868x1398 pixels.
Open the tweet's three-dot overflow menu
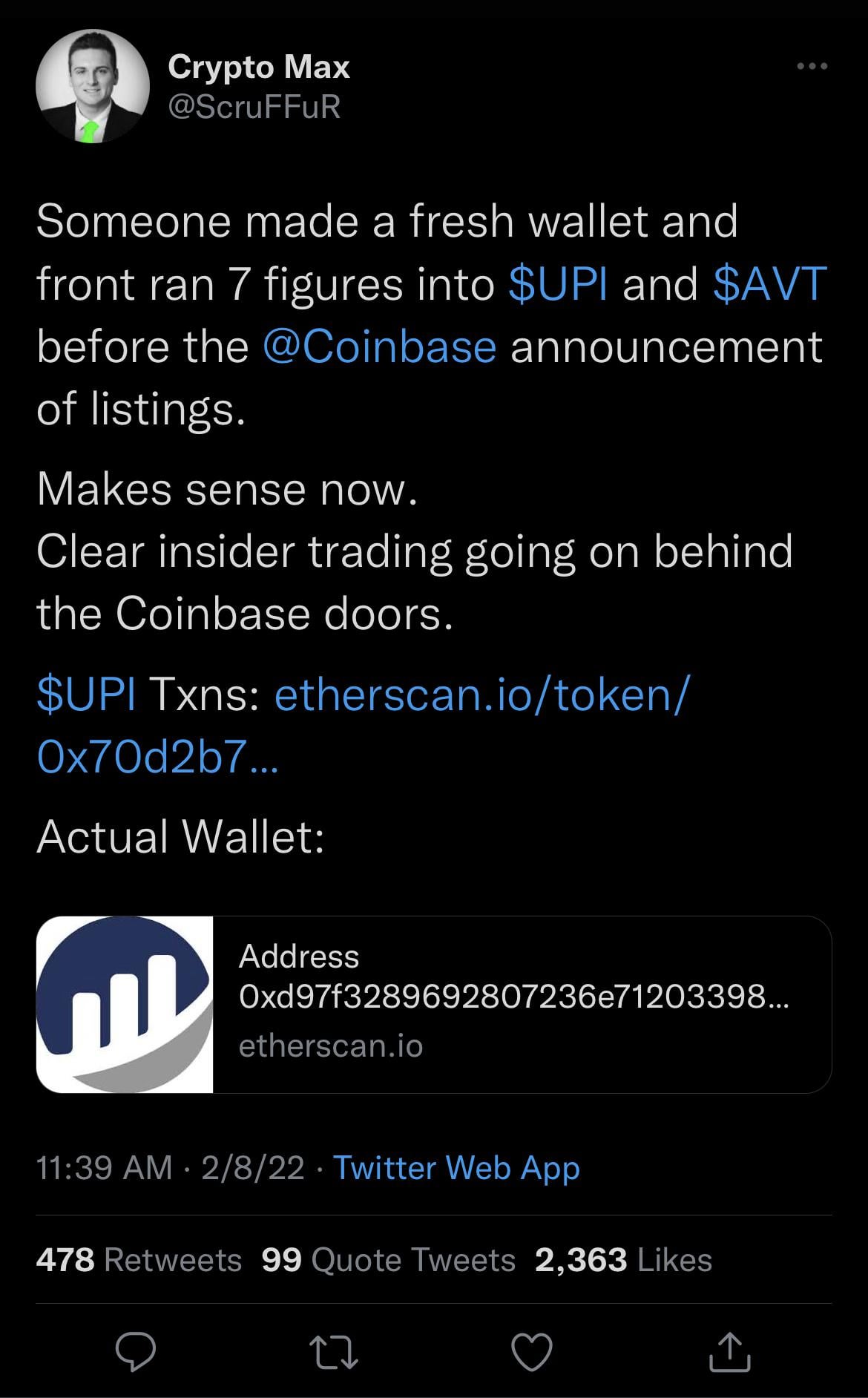coord(812,67)
